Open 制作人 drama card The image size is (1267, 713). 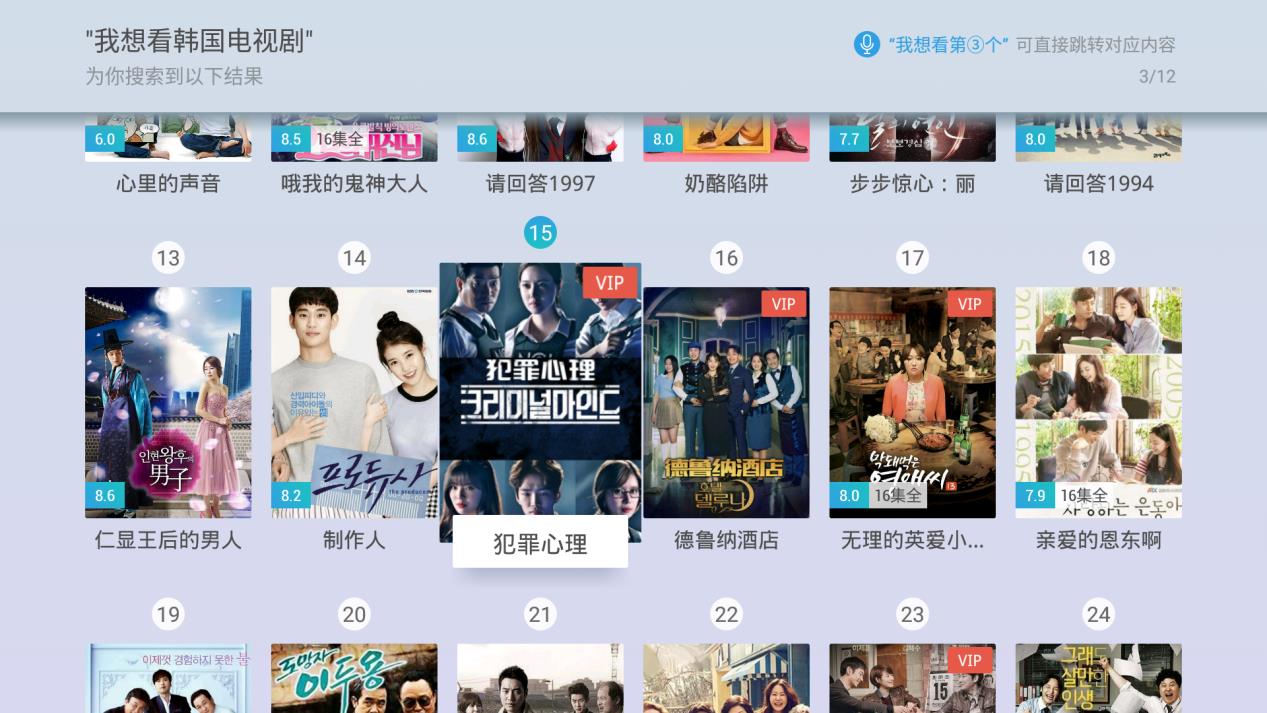(x=354, y=402)
